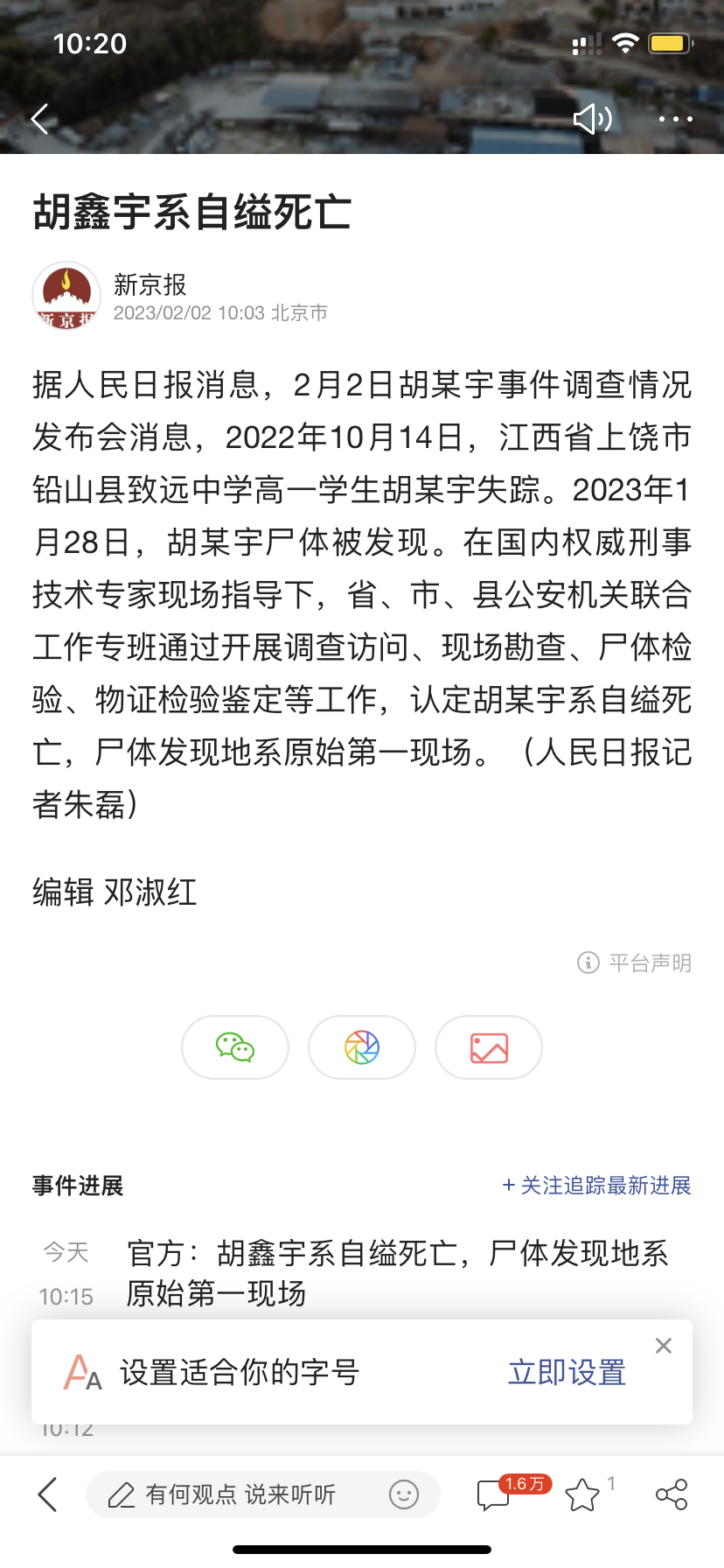The image size is (724, 1568).
Task: Open the three-dot overflow menu
Action: 675,119
